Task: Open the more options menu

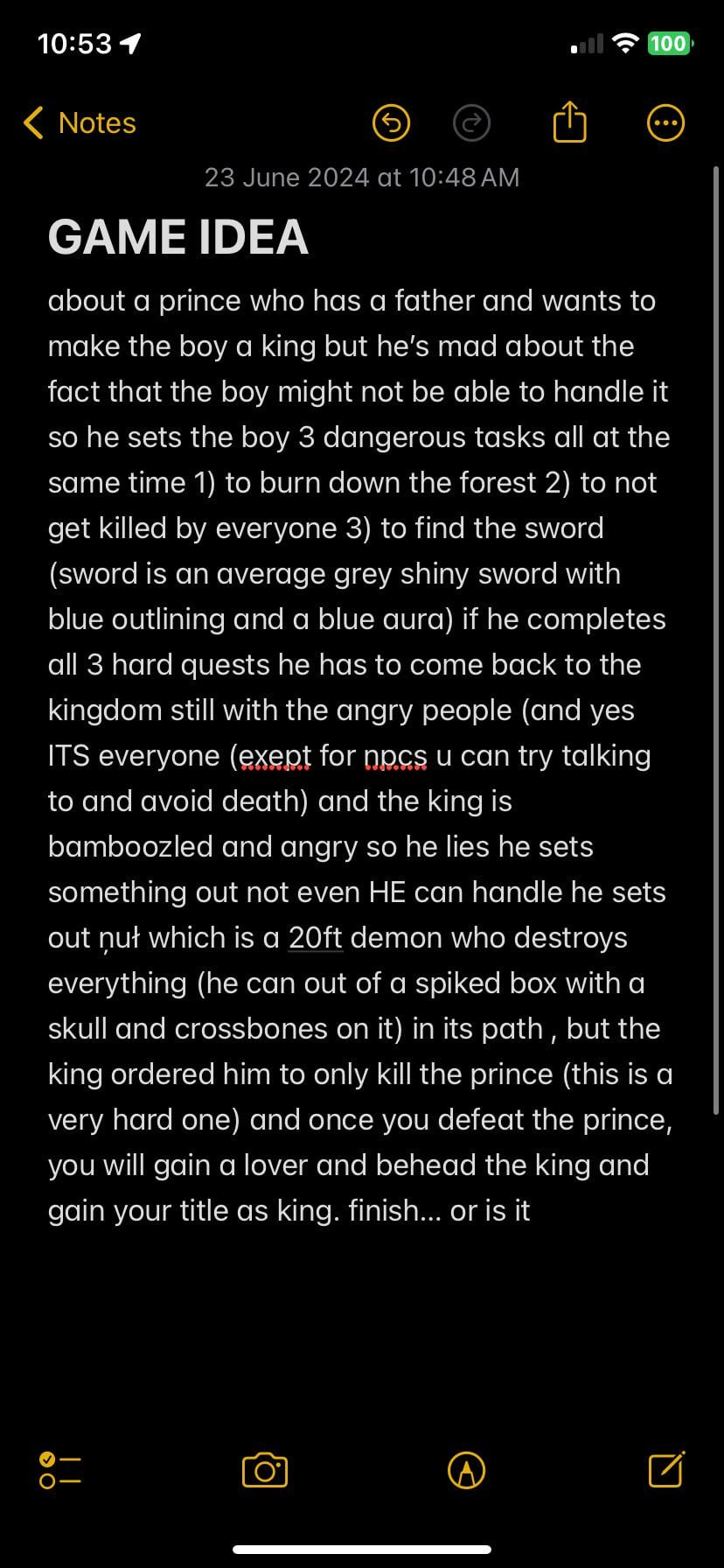Action: click(x=665, y=123)
